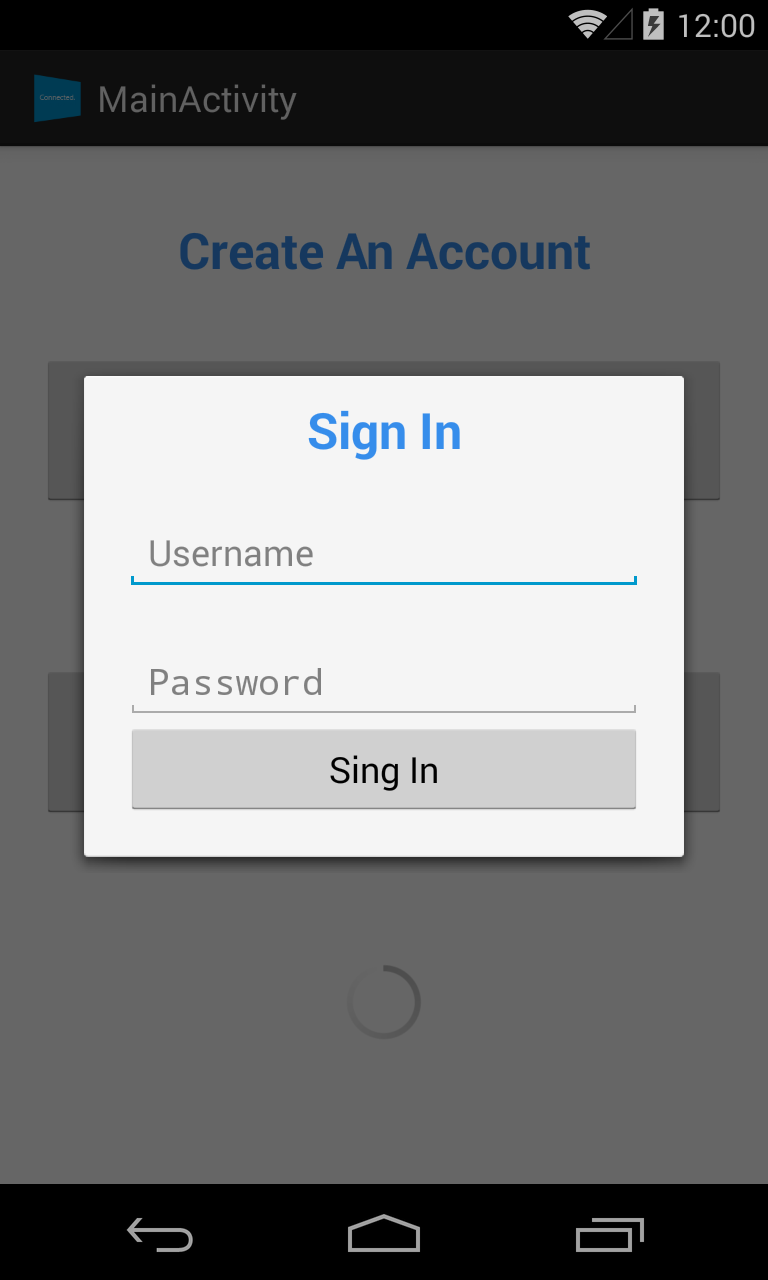Viewport: 768px width, 1280px height.
Task: Tap the Username field
Action: [x=384, y=555]
